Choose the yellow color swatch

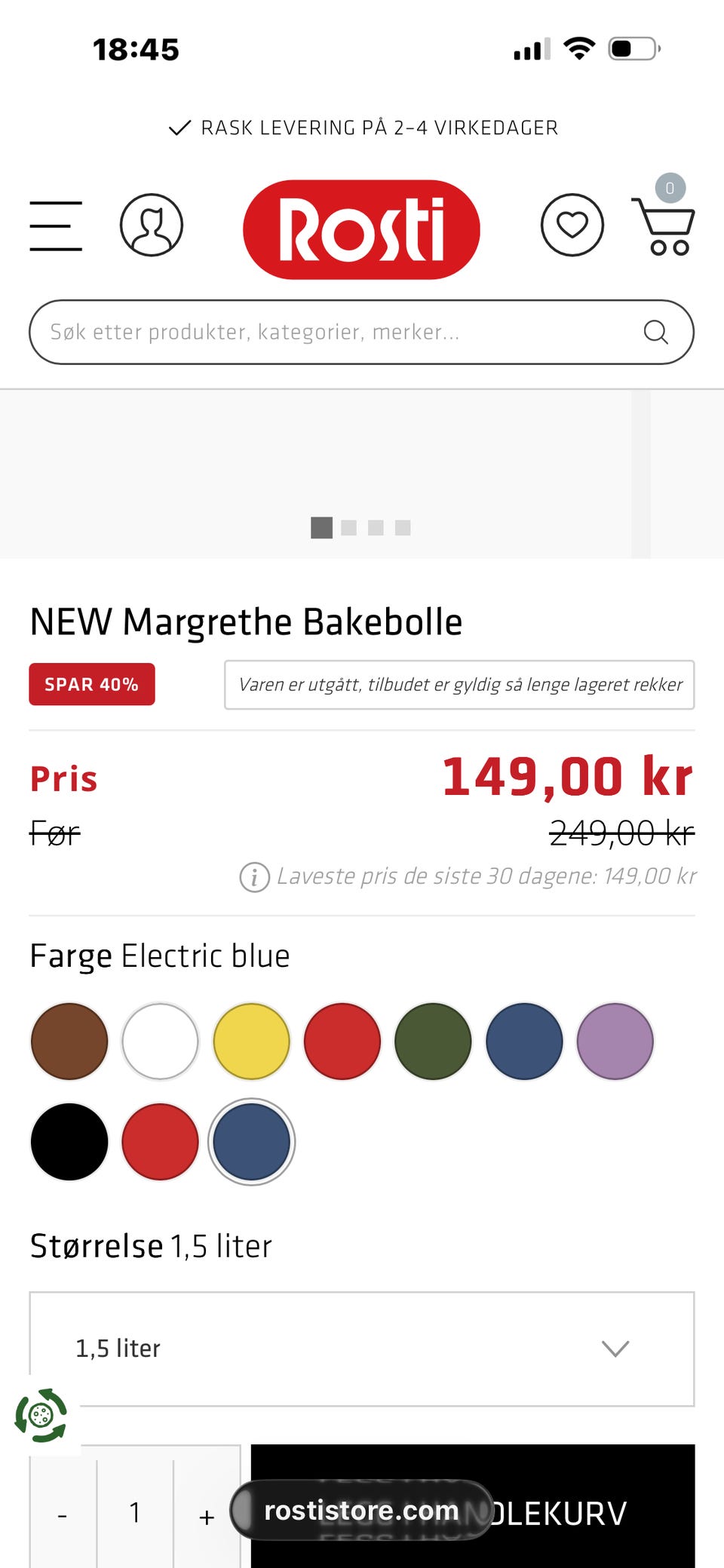[x=251, y=1041]
